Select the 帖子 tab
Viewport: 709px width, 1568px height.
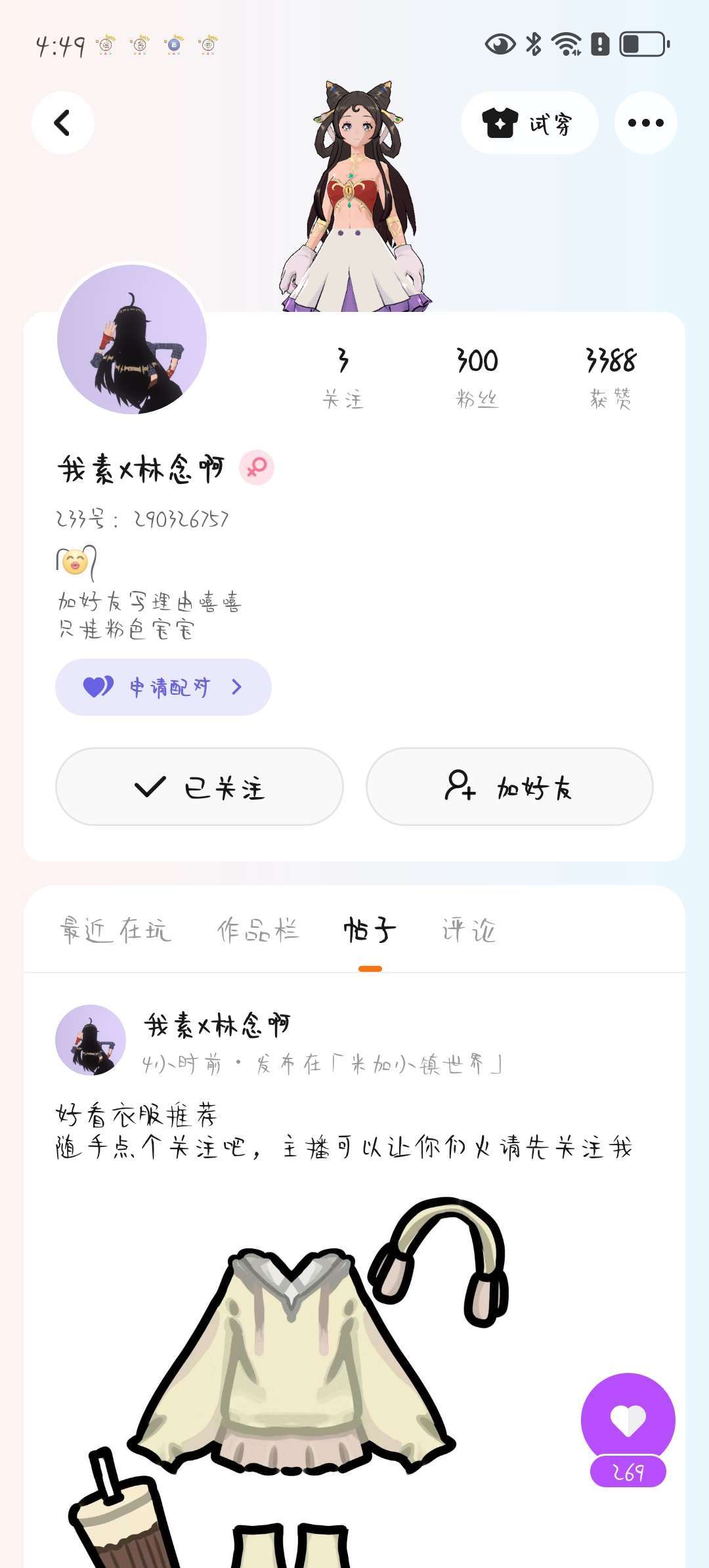click(x=370, y=930)
